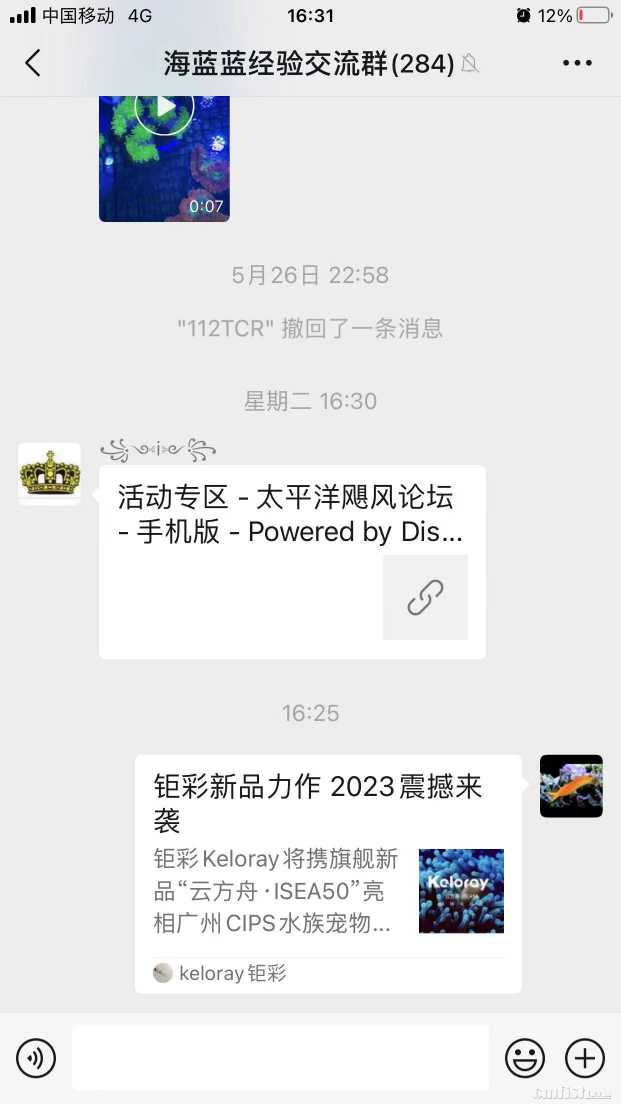
Task: Open the plus attachment menu
Action: click(585, 1057)
